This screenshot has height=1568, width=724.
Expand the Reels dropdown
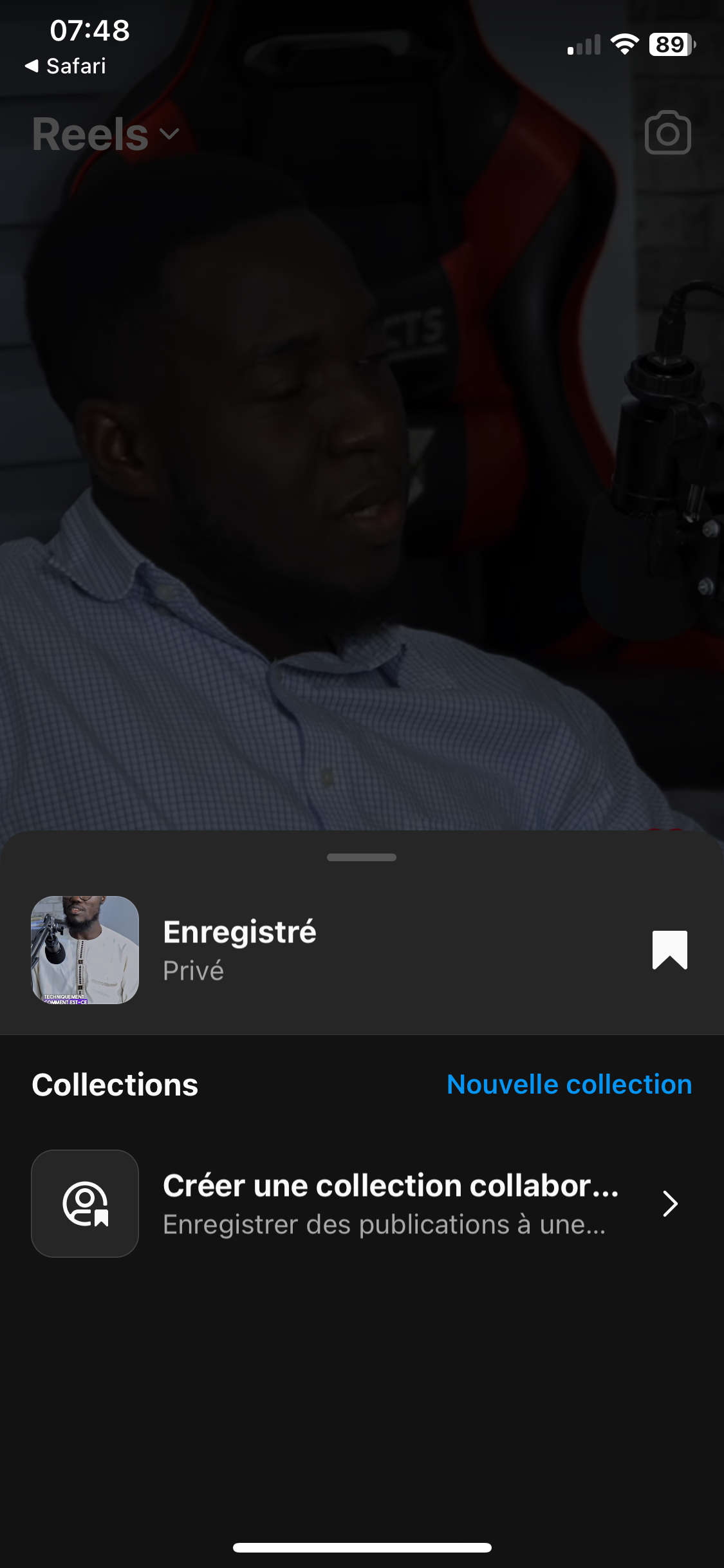click(x=106, y=135)
